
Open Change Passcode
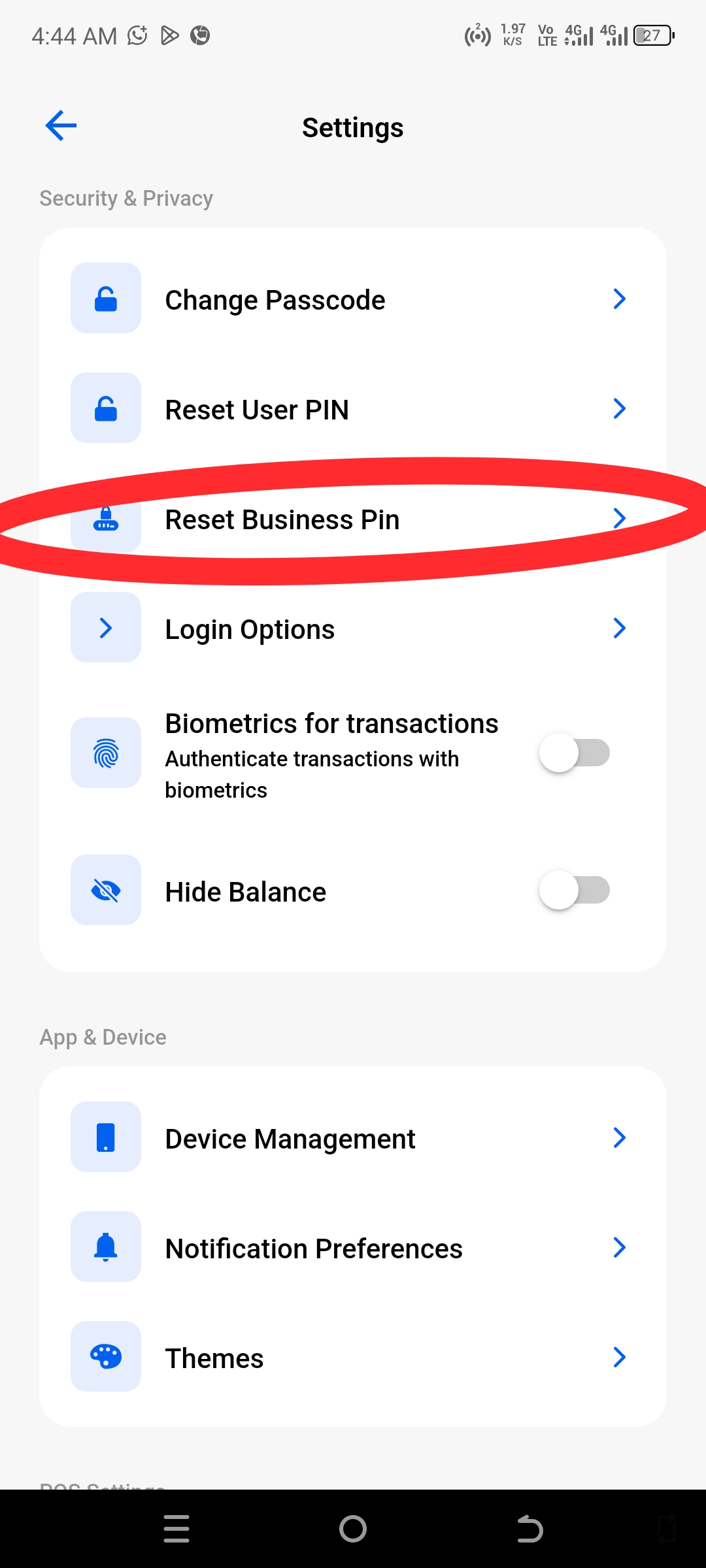point(353,299)
